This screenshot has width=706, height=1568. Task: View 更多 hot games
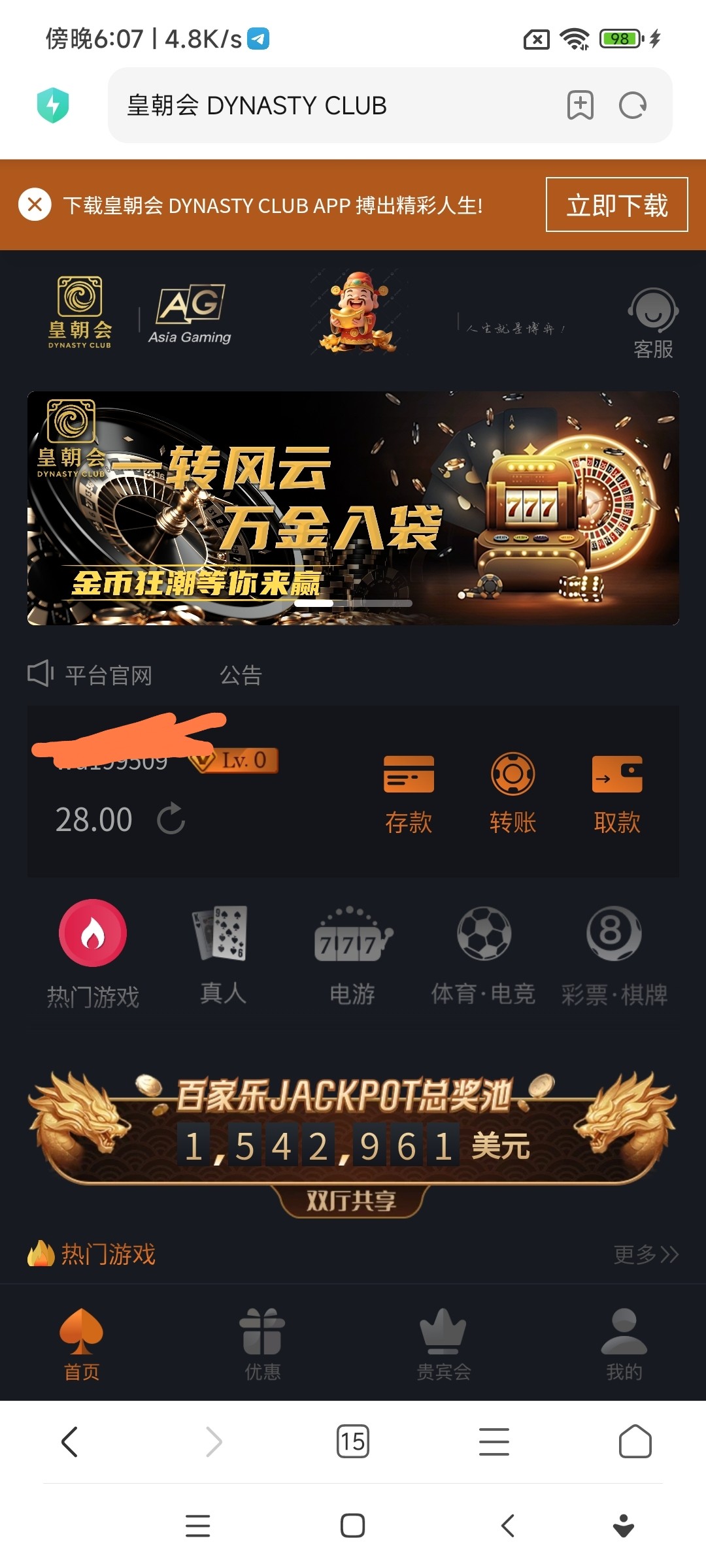[645, 1254]
